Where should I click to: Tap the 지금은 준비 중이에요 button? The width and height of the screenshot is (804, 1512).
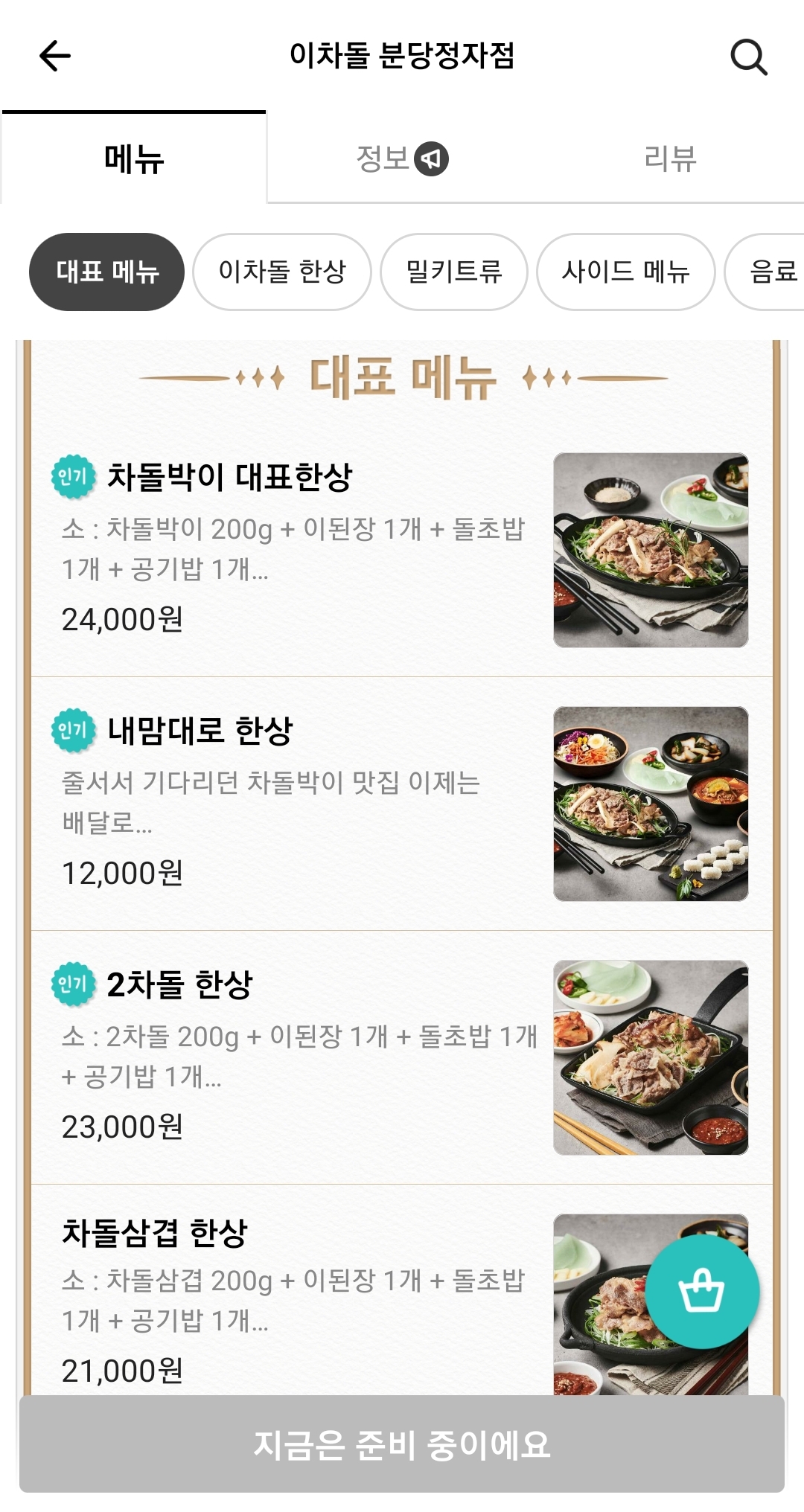point(402,1444)
